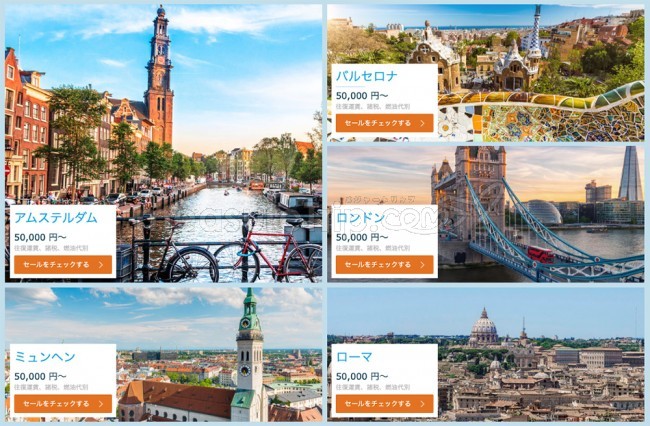
Task: Open the ロンドン sale button
Action: pyautogui.click(x=384, y=265)
